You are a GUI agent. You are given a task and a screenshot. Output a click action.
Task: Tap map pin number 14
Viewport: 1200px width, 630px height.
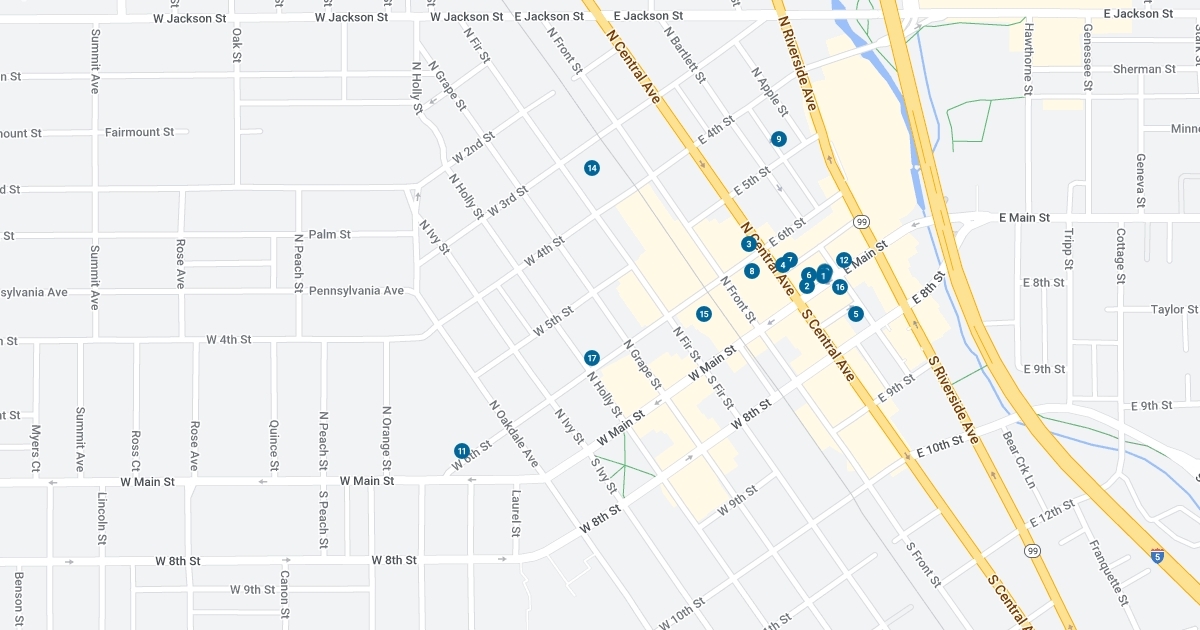pos(592,168)
